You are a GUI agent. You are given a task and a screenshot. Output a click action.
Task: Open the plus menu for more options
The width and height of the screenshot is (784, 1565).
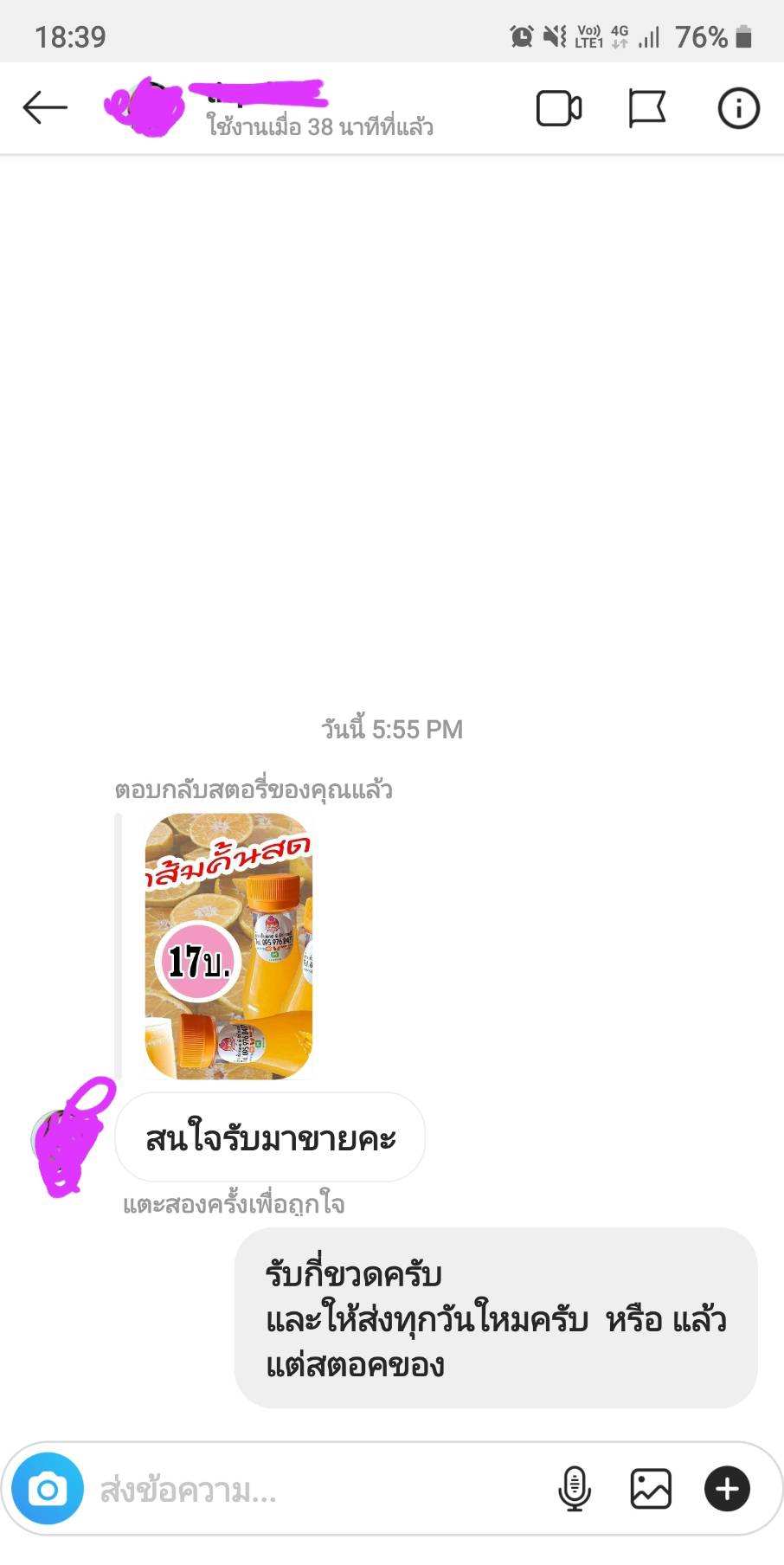[727, 1489]
